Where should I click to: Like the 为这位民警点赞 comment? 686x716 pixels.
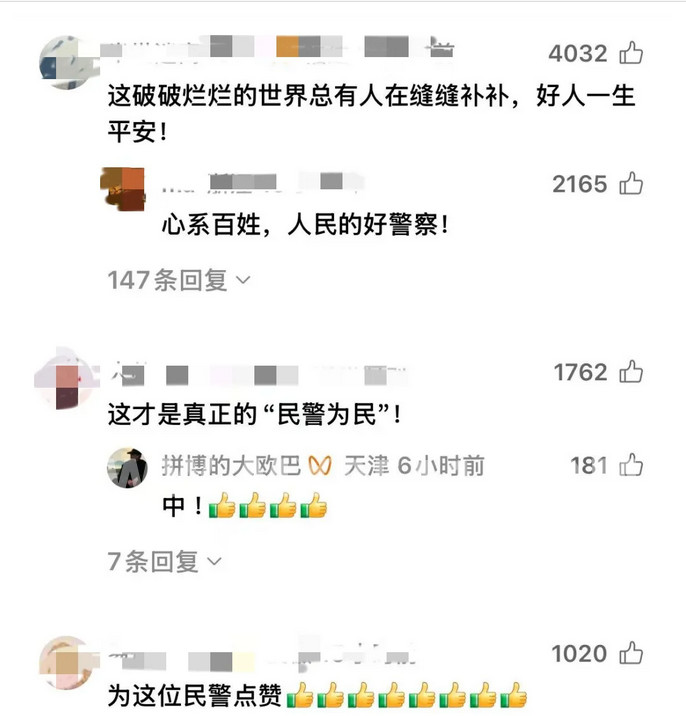(x=631, y=653)
